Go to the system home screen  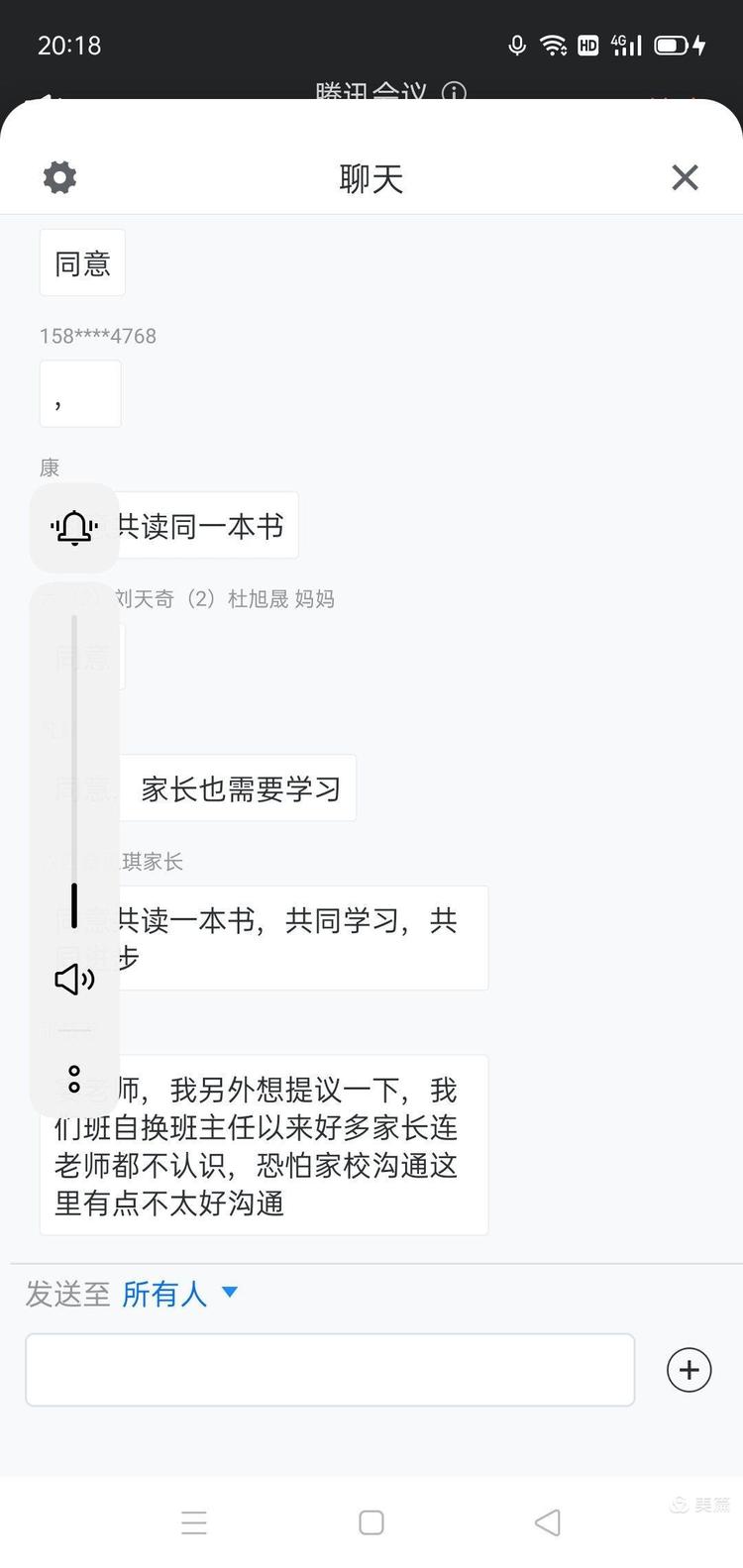tap(371, 1522)
